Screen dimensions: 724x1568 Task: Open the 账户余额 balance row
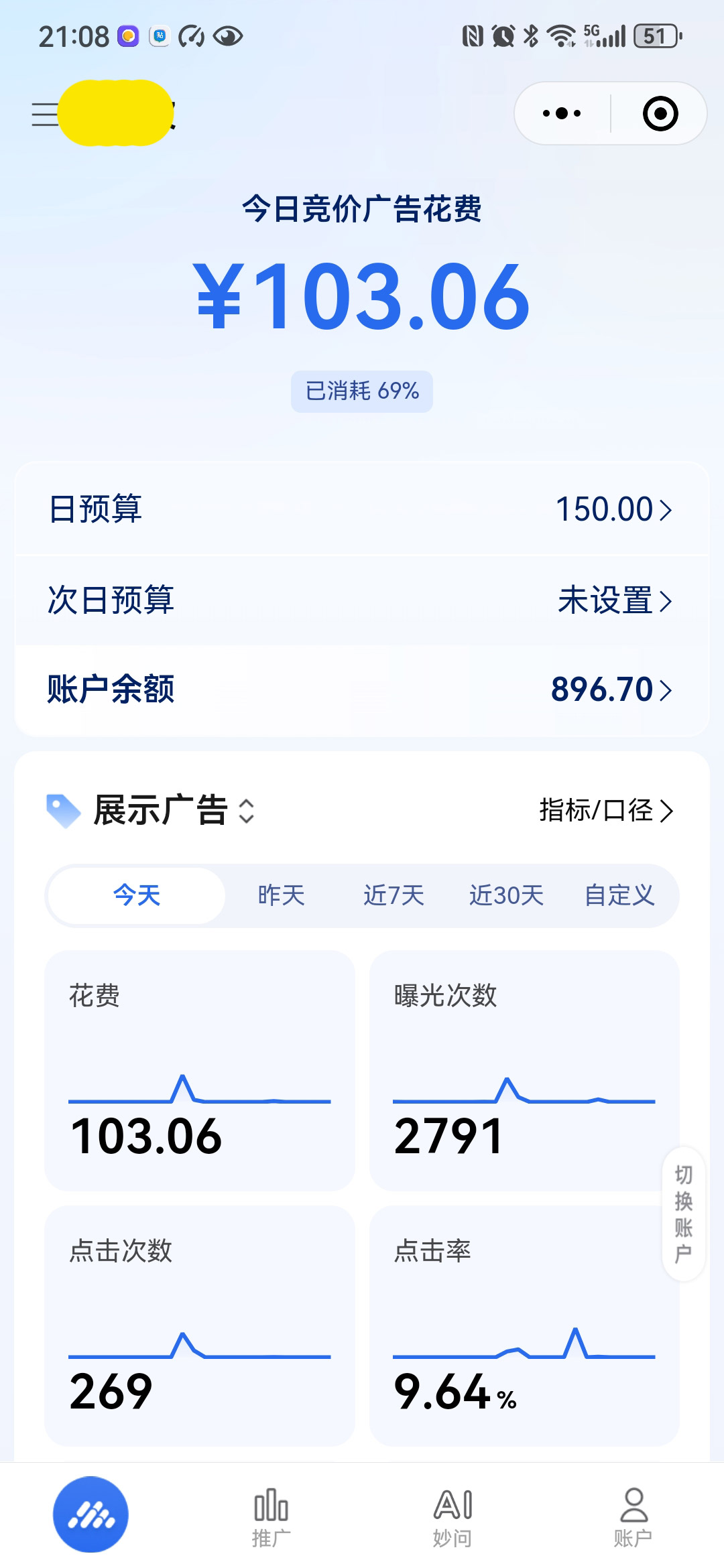tap(362, 690)
